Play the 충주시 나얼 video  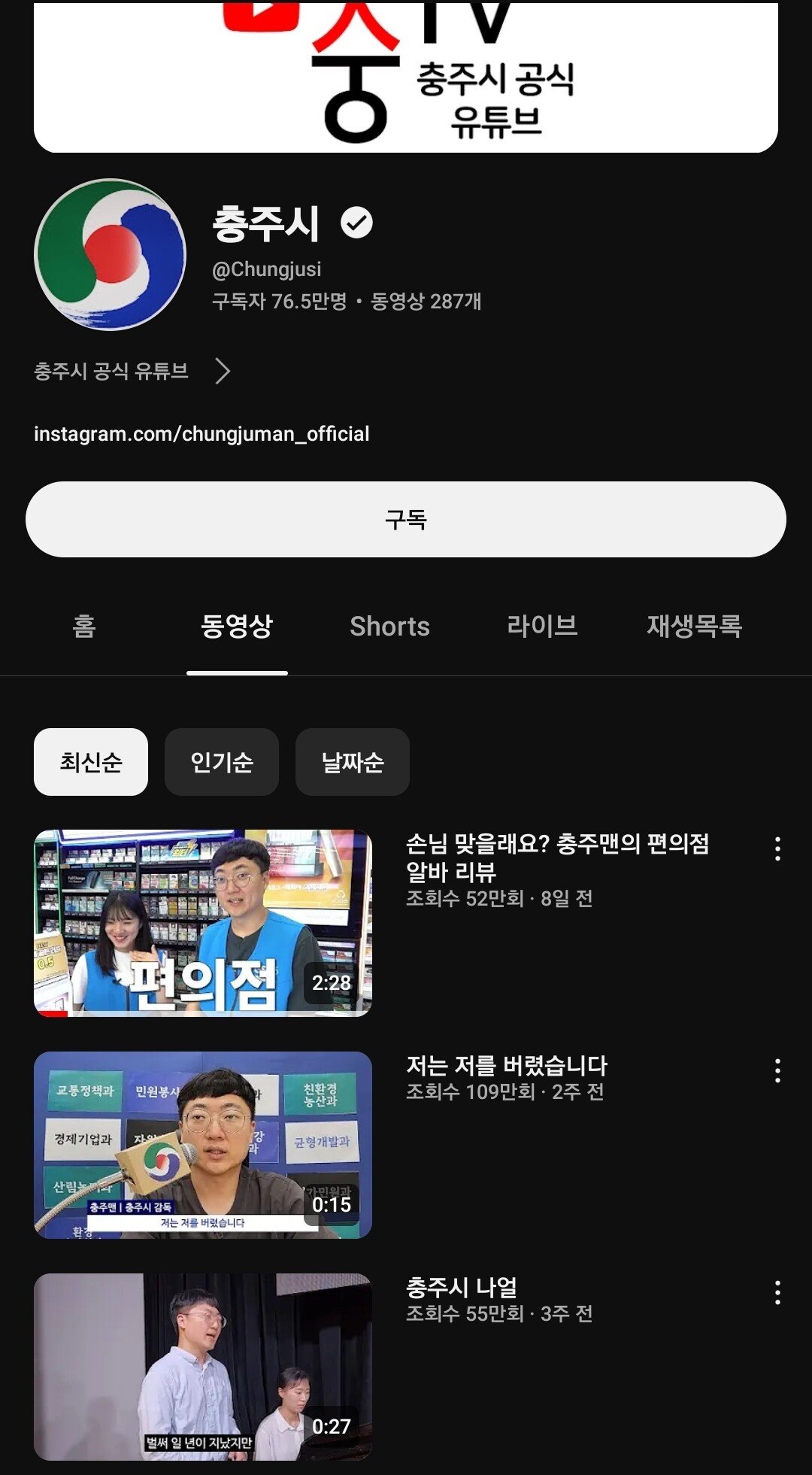[x=203, y=1367]
